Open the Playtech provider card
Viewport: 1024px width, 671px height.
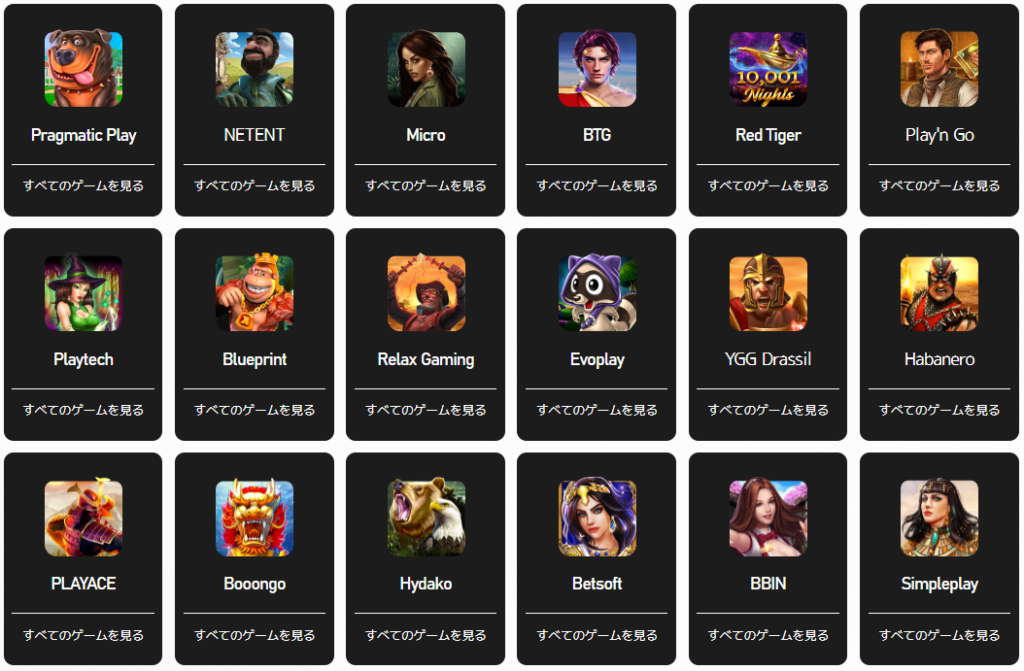click(83, 315)
